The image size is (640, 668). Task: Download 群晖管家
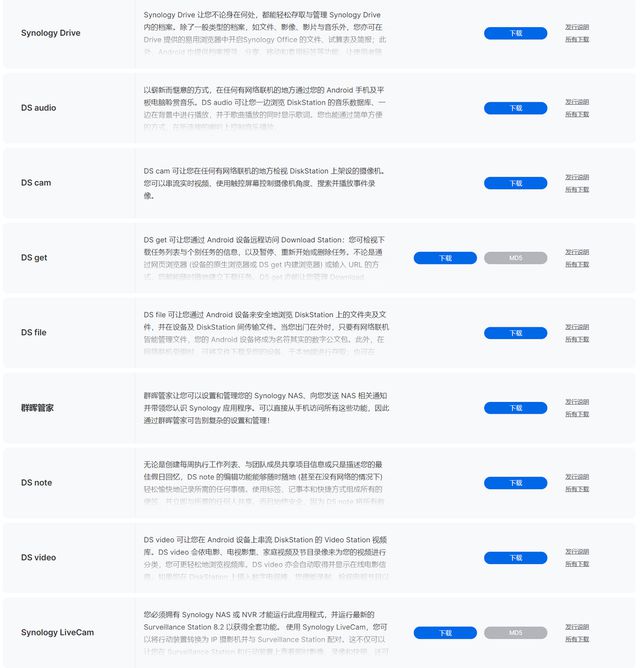[x=515, y=408]
